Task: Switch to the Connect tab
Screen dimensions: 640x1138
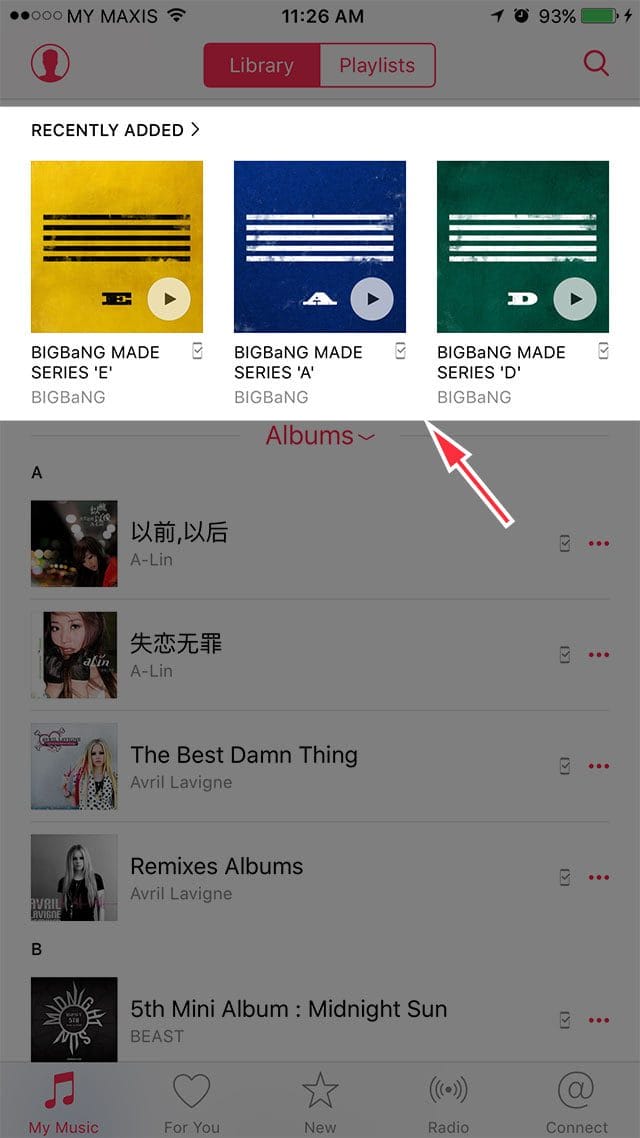Action: [576, 1103]
